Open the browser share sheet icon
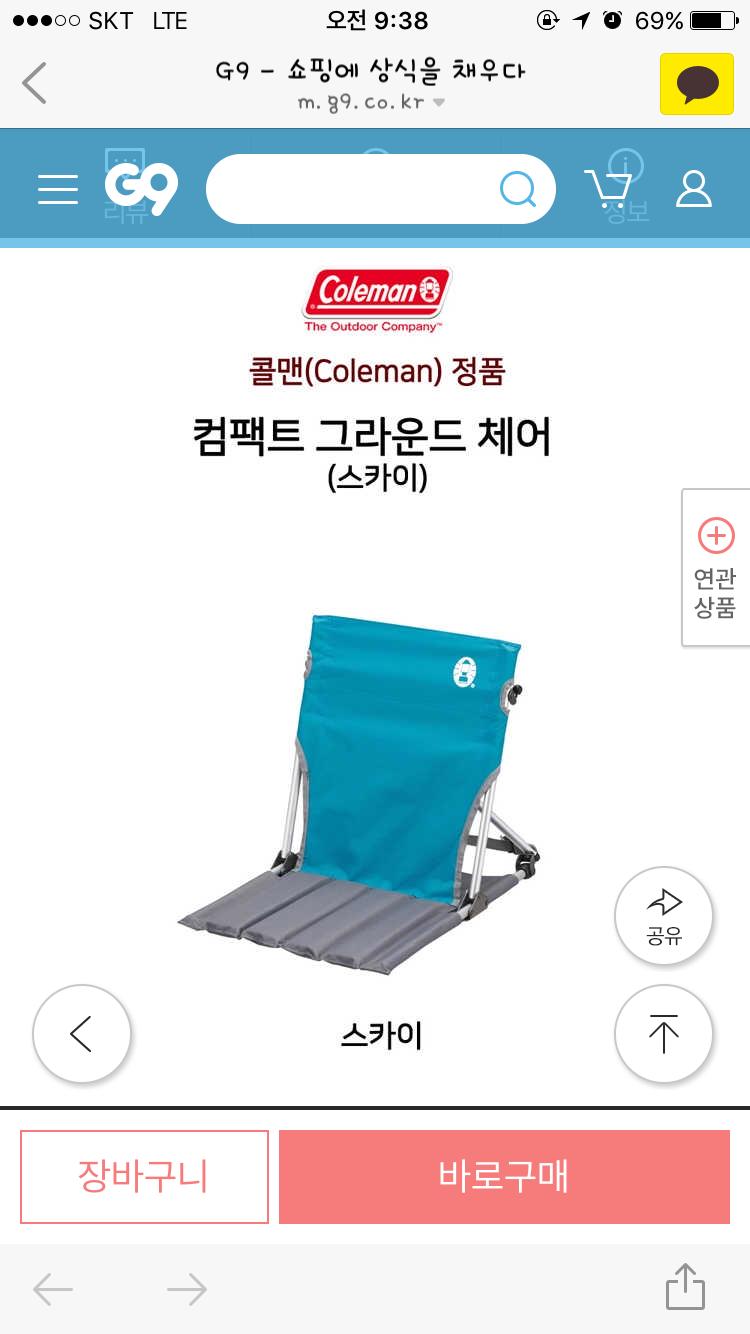The width and height of the screenshot is (750, 1334). pyautogui.click(x=685, y=1288)
